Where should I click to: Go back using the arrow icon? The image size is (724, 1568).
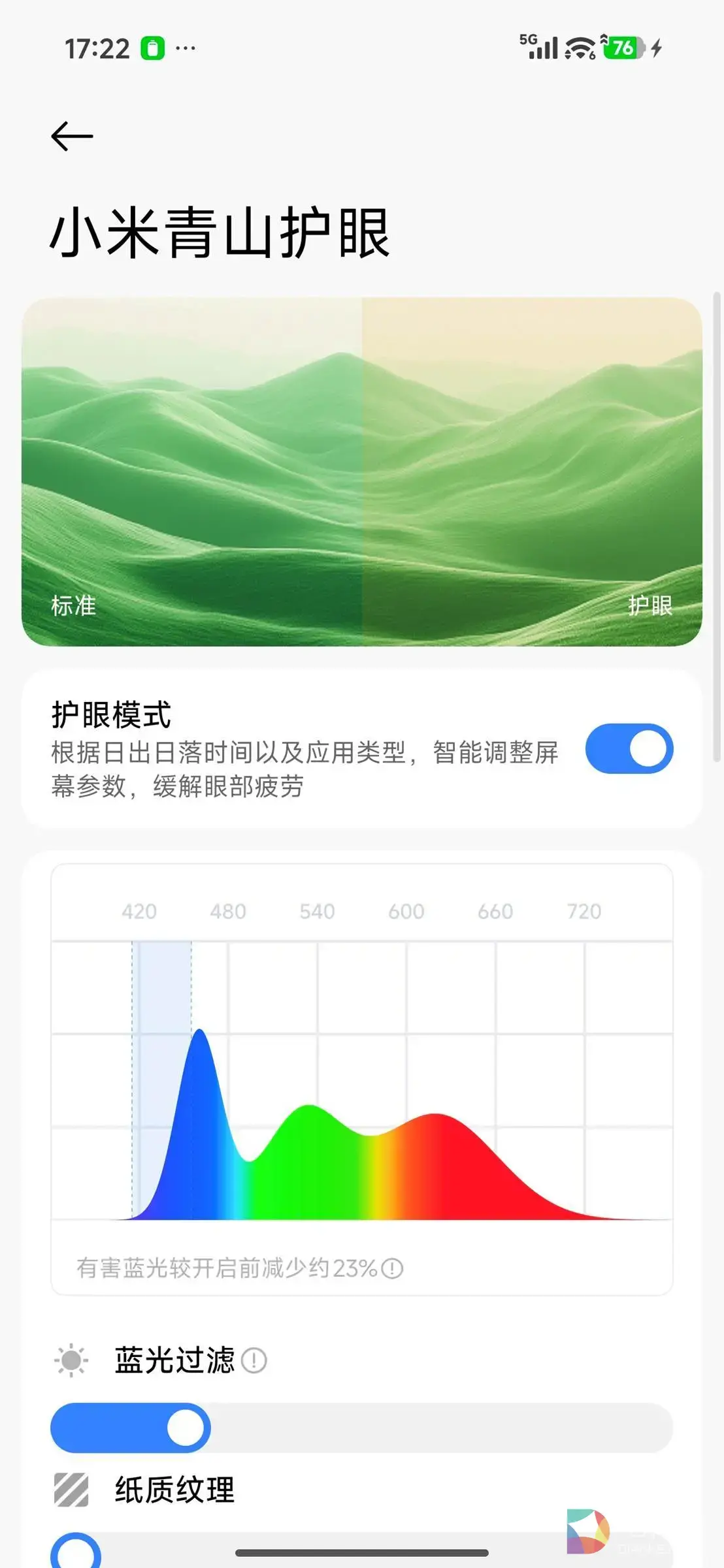pyautogui.click(x=72, y=136)
